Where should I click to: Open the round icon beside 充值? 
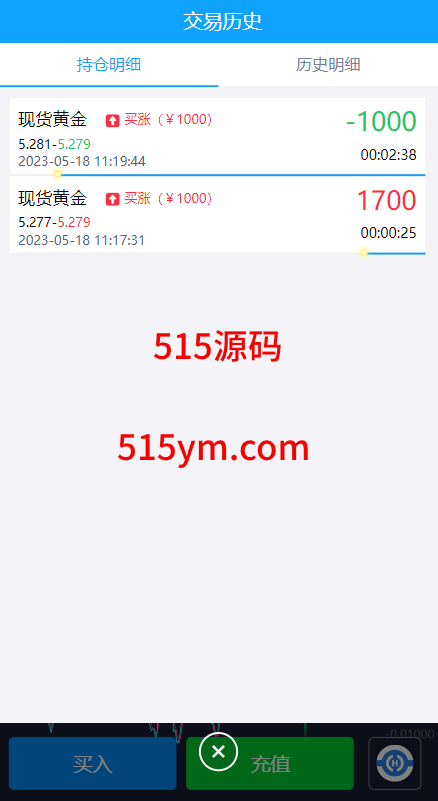coord(395,763)
